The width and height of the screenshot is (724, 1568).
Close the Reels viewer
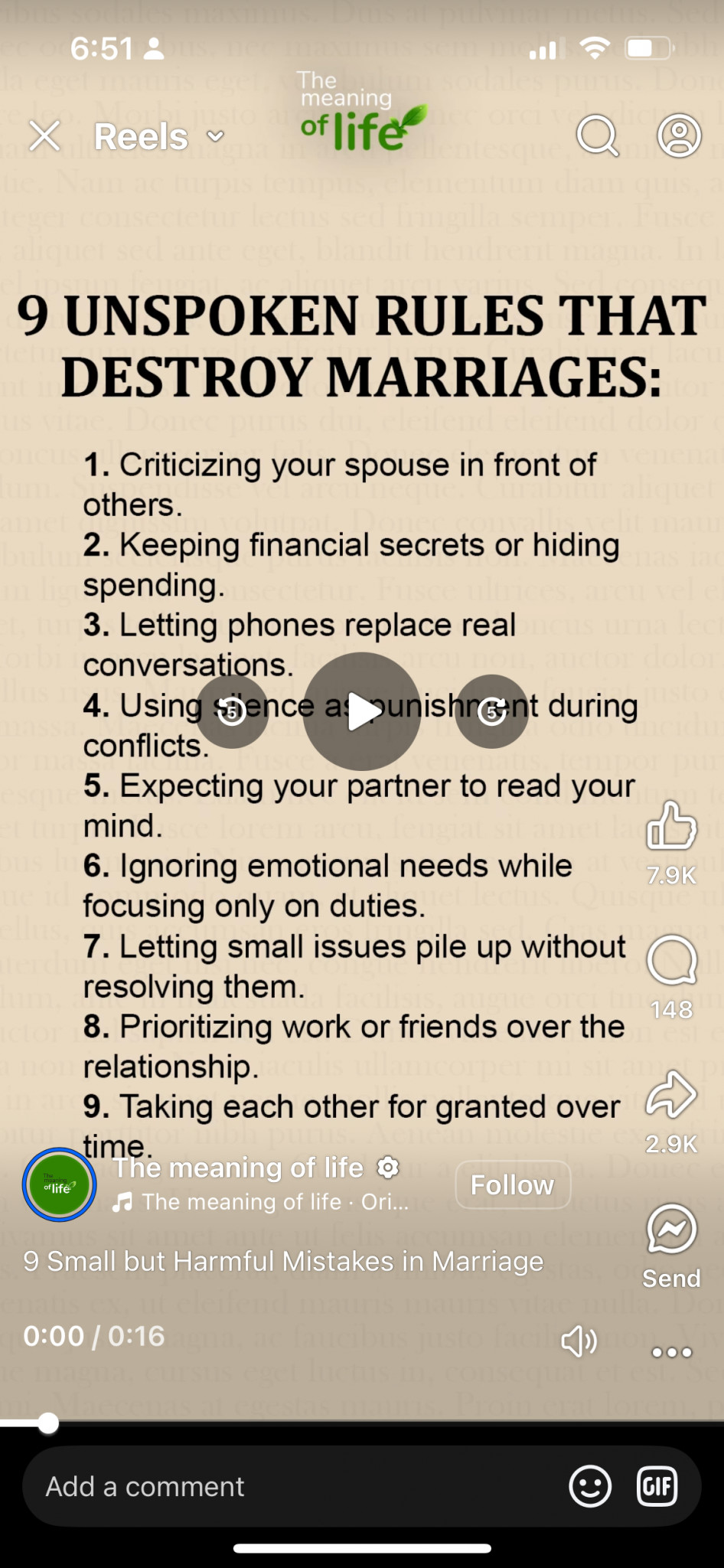(x=44, y=136)
